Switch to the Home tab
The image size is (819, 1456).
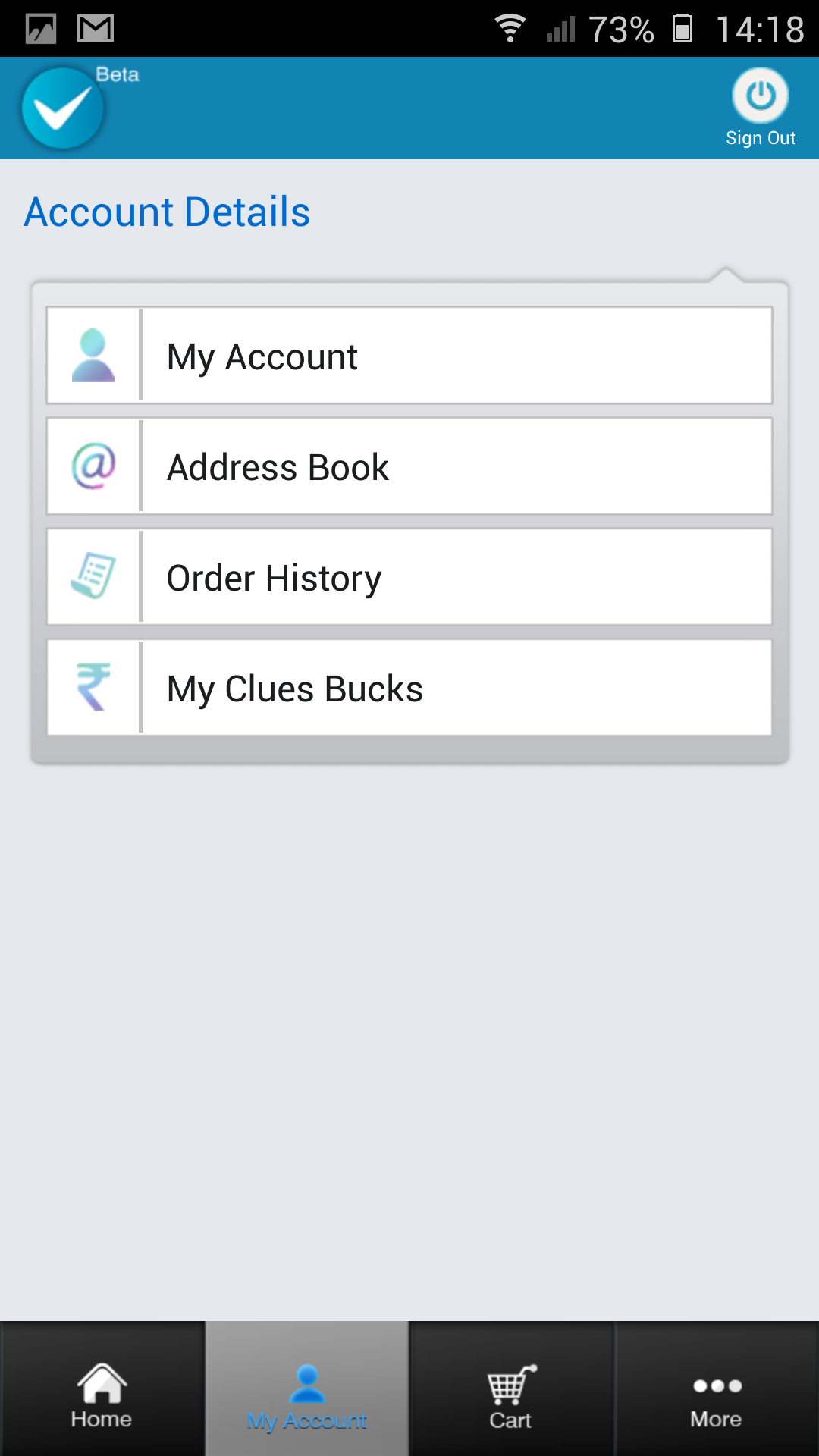[x=102, y=1389]
